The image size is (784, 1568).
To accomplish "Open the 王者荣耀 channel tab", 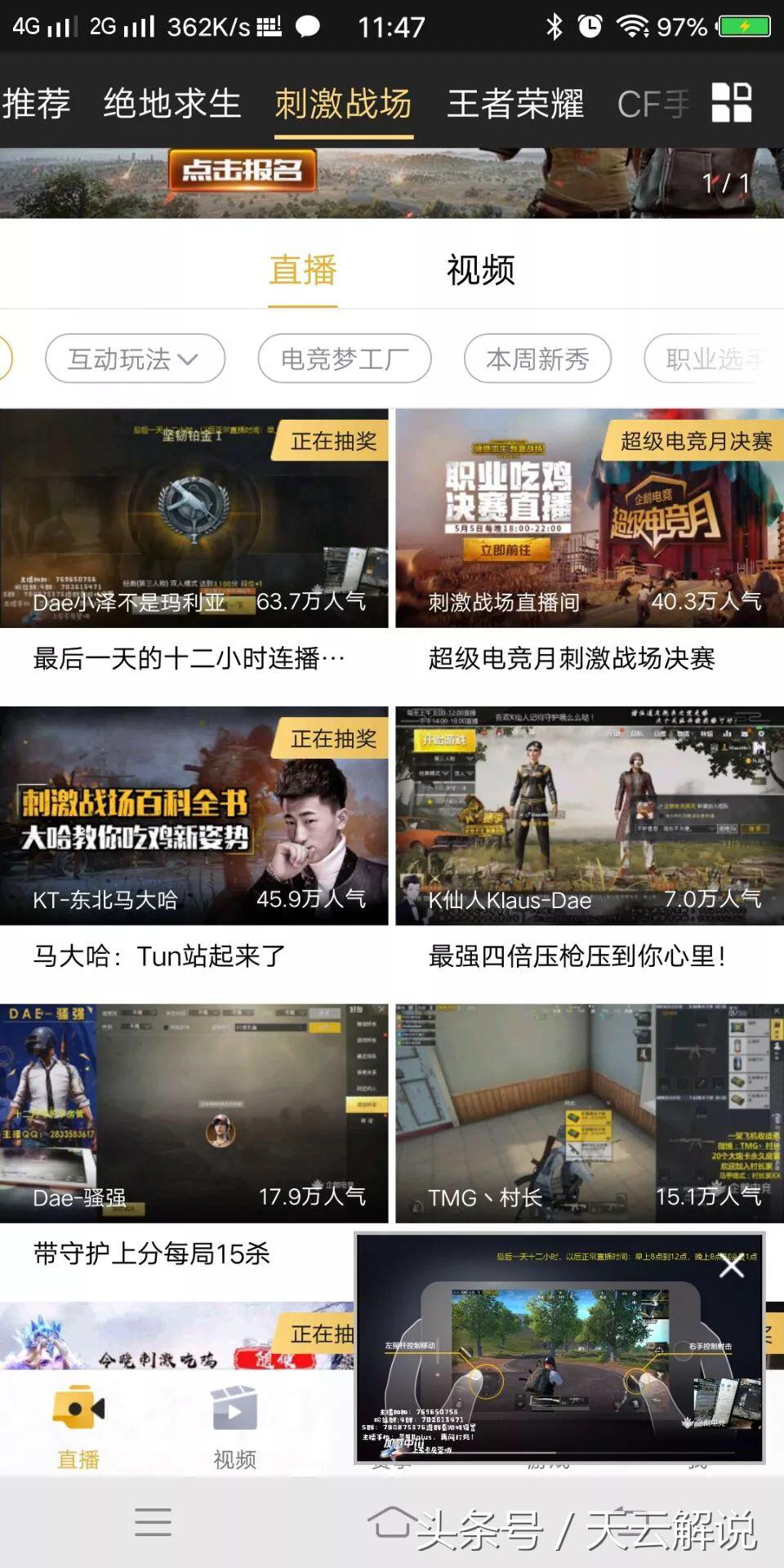I will 518,105.
